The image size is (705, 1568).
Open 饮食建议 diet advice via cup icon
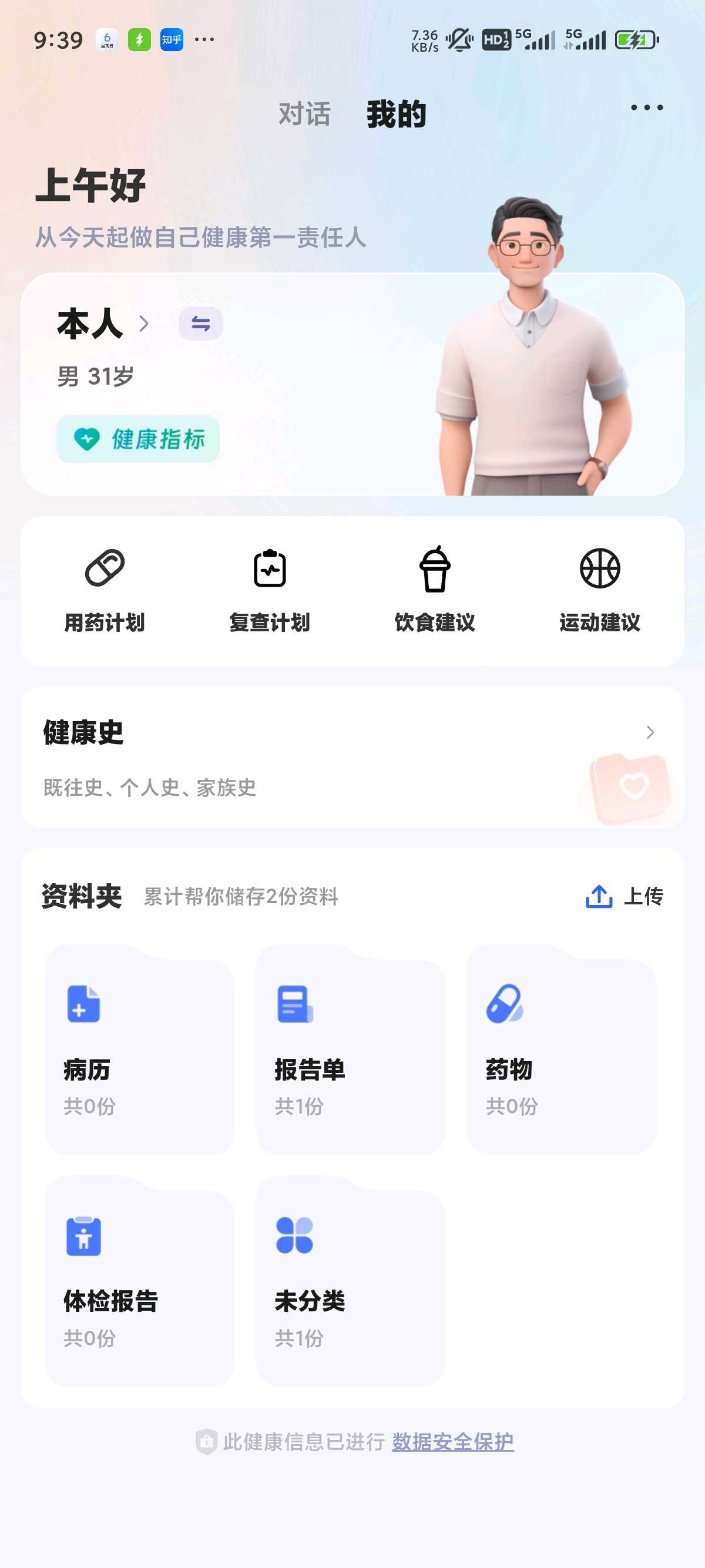point(435,571)
